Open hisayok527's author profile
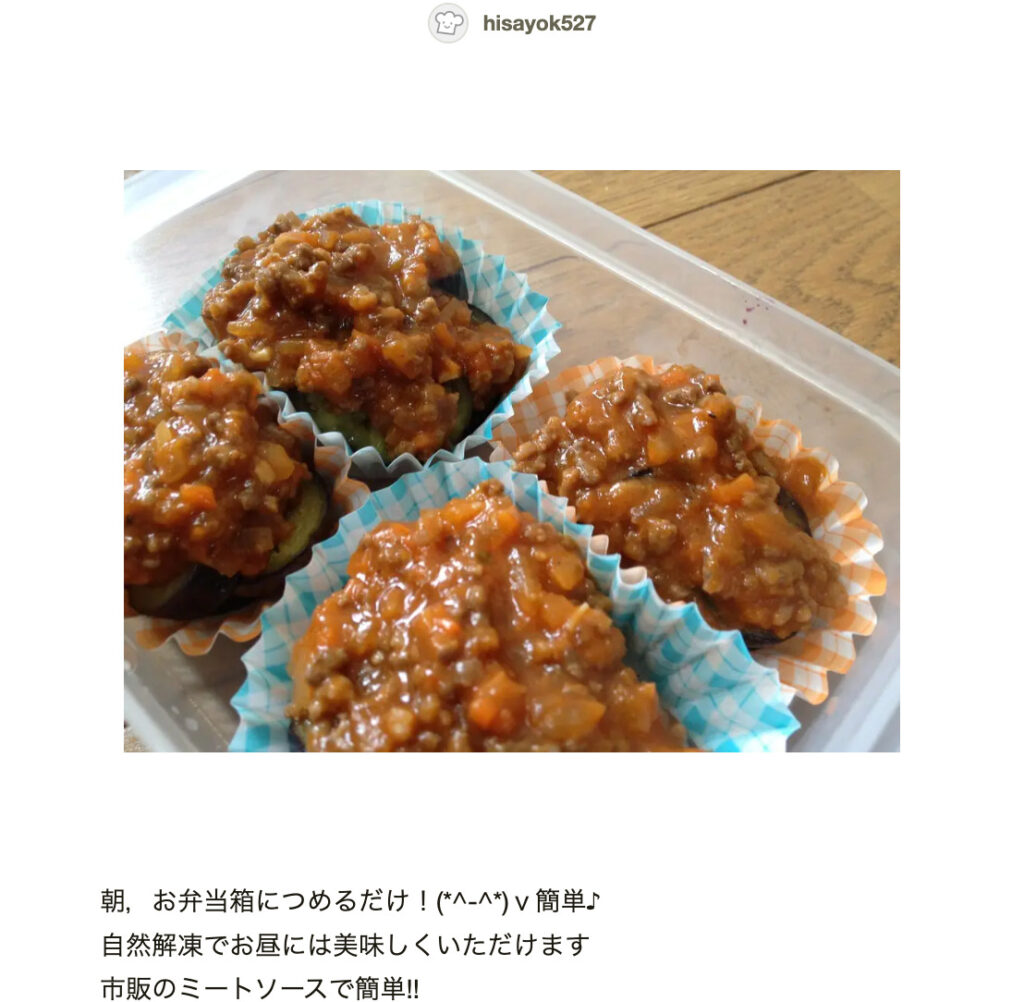Screen dimensions: 1024x1002 point(538,23)
